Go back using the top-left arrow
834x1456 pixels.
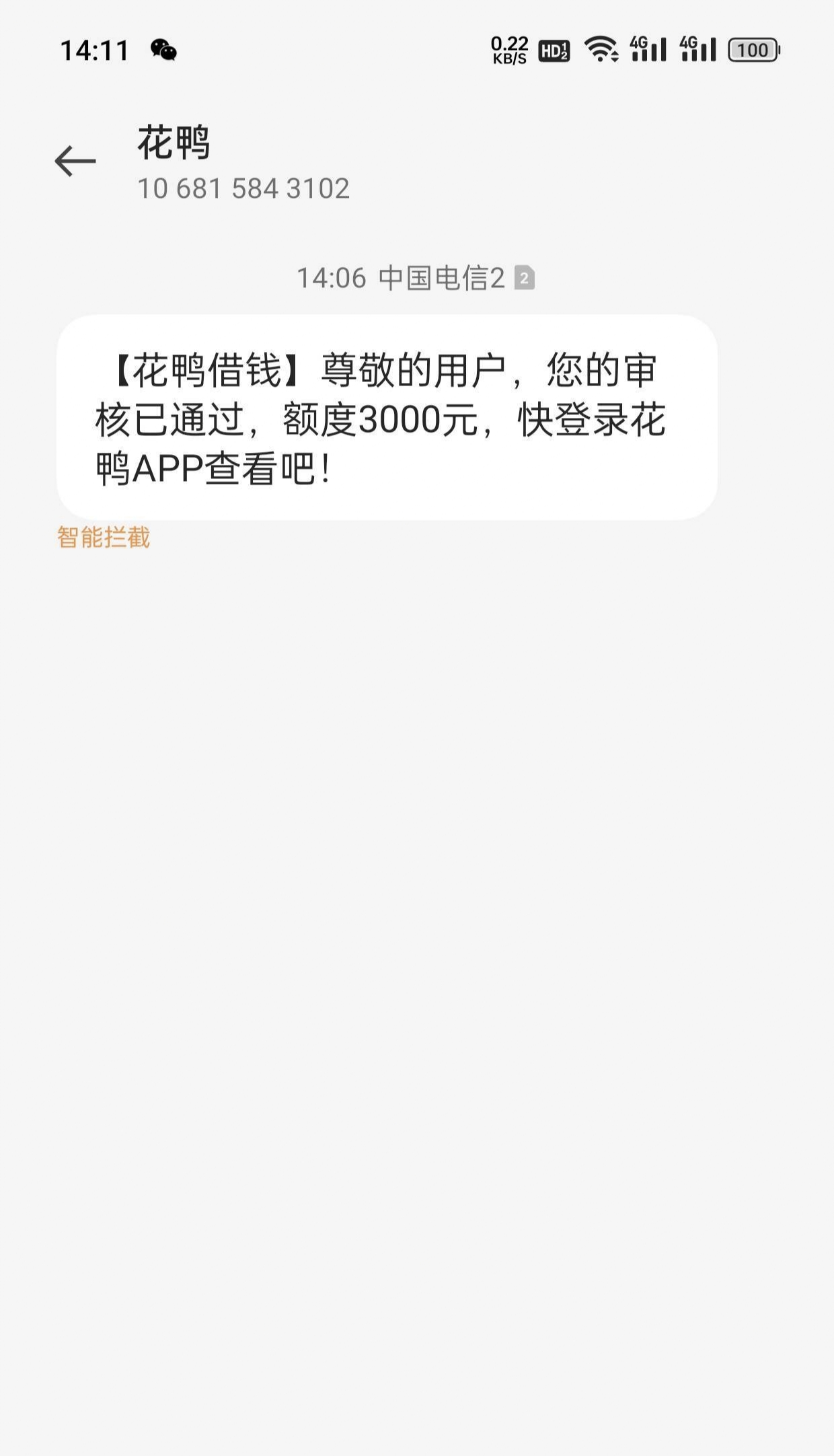(x=75, y=161)
